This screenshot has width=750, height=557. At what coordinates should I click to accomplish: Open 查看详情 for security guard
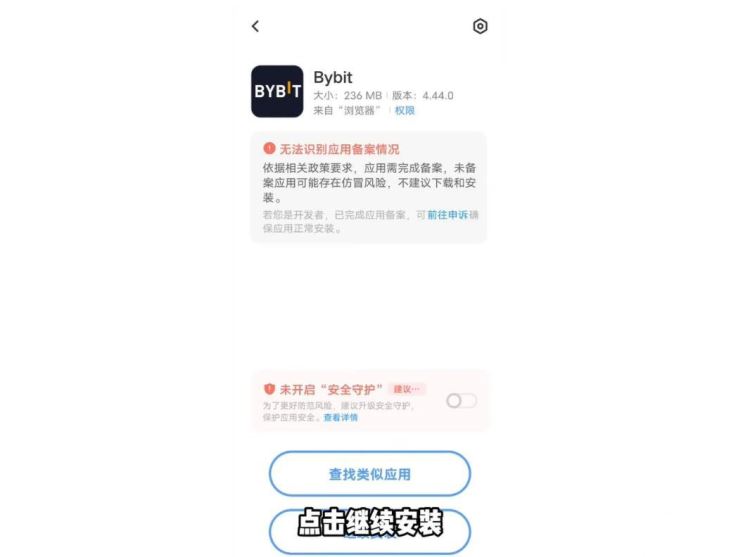click(340, 417)
